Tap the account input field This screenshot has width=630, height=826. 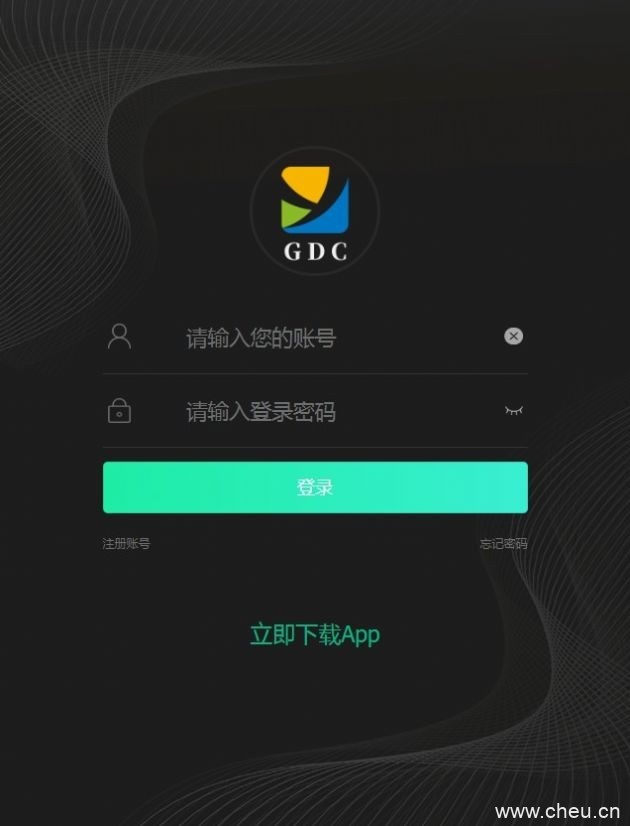[320, 338]
